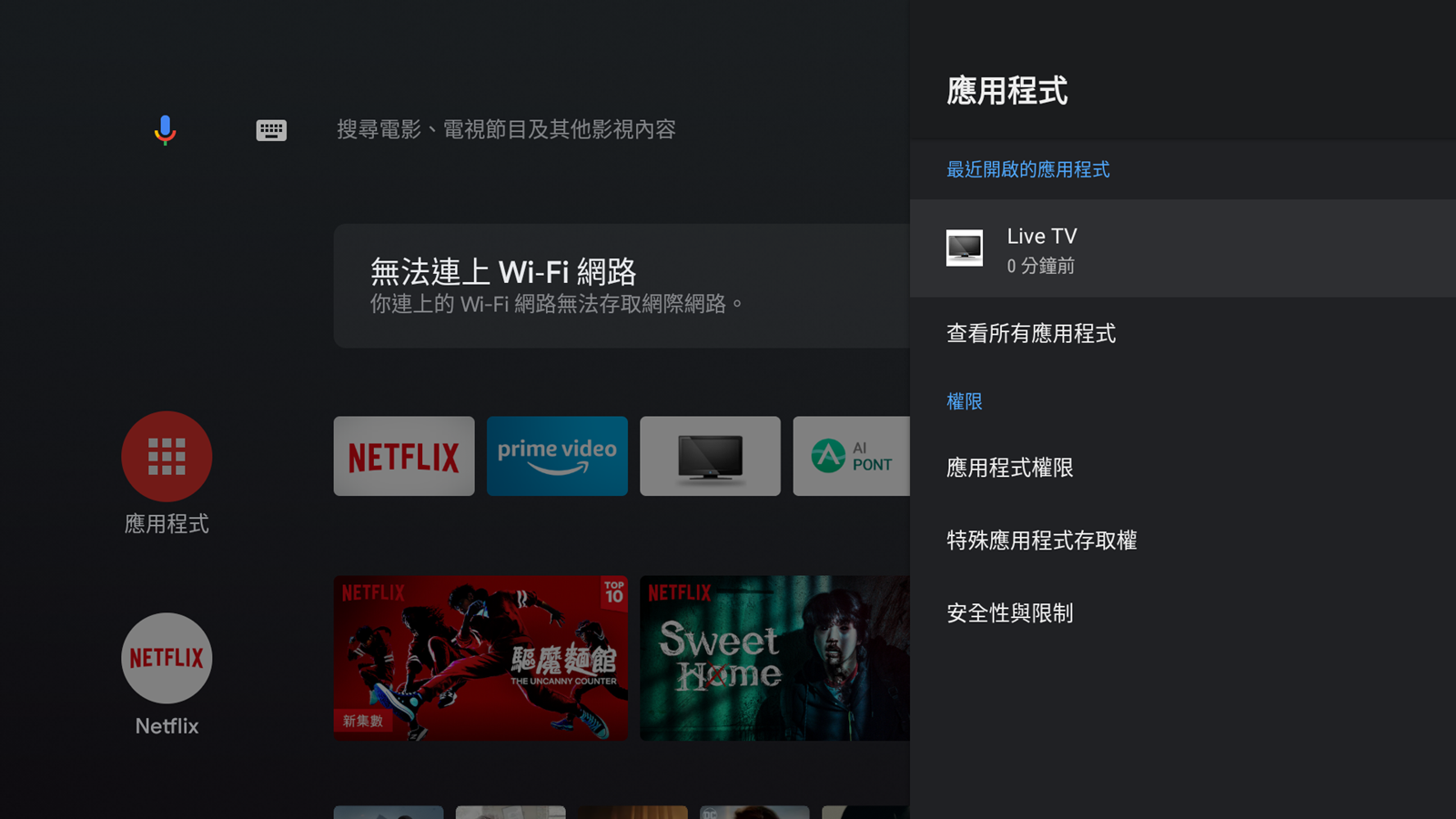This screenshot has height=819, width=1456.
Task: Open 查看所有應用程式 to view all apps
Action: [x=1031, y=334]
